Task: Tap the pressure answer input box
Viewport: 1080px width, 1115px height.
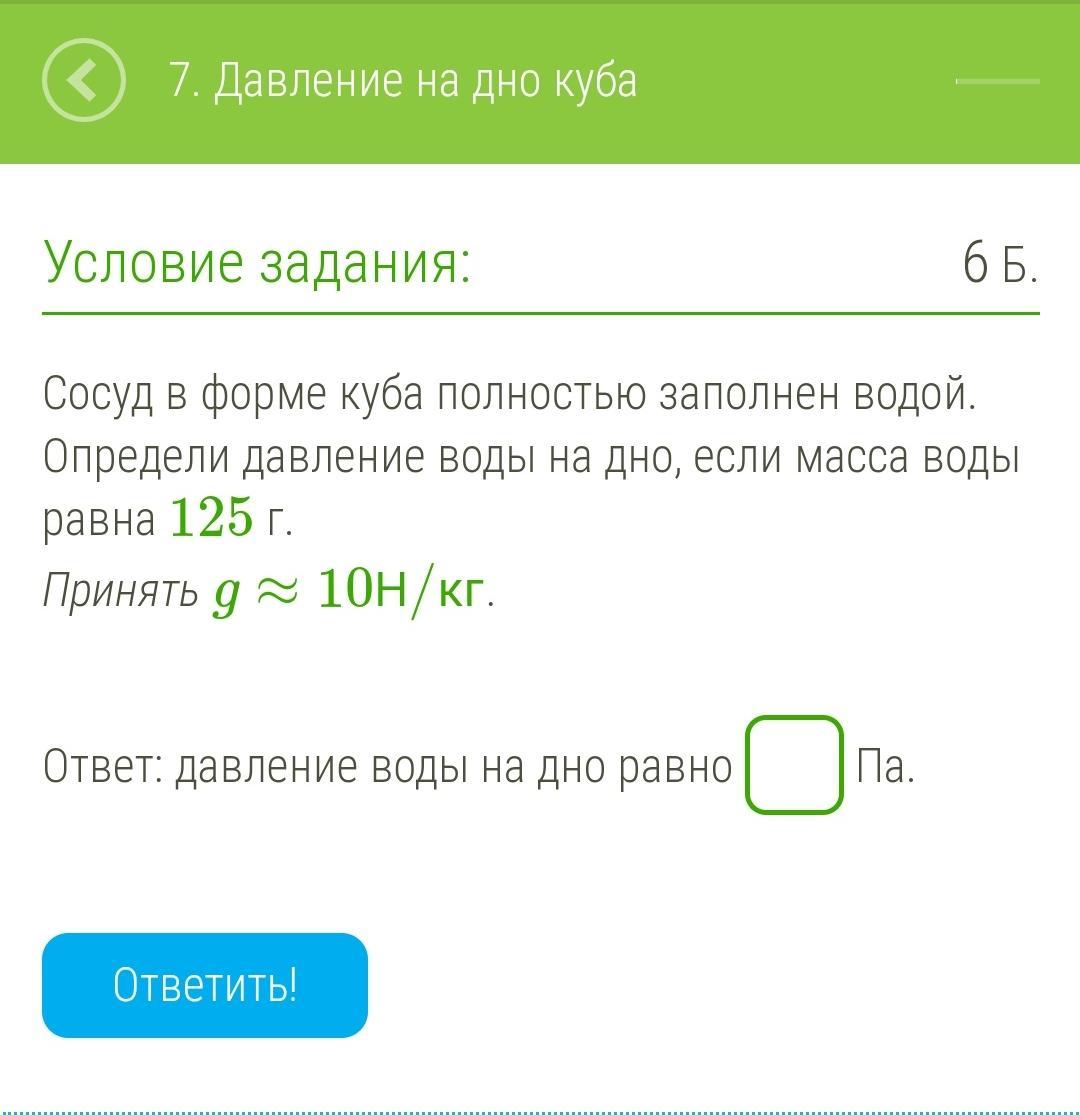Action: coord(794,765)
